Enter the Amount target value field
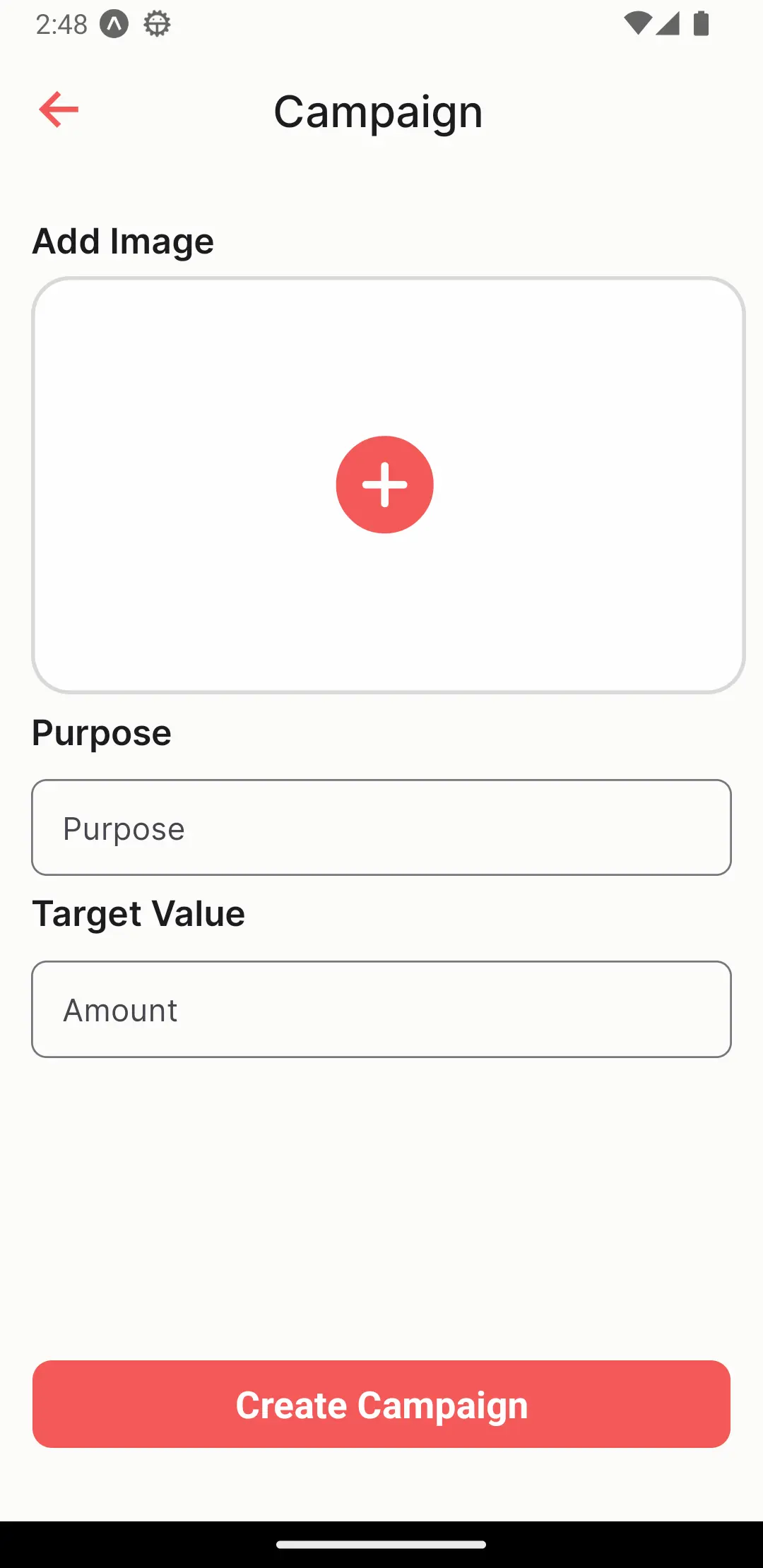 click(381, 1009)
